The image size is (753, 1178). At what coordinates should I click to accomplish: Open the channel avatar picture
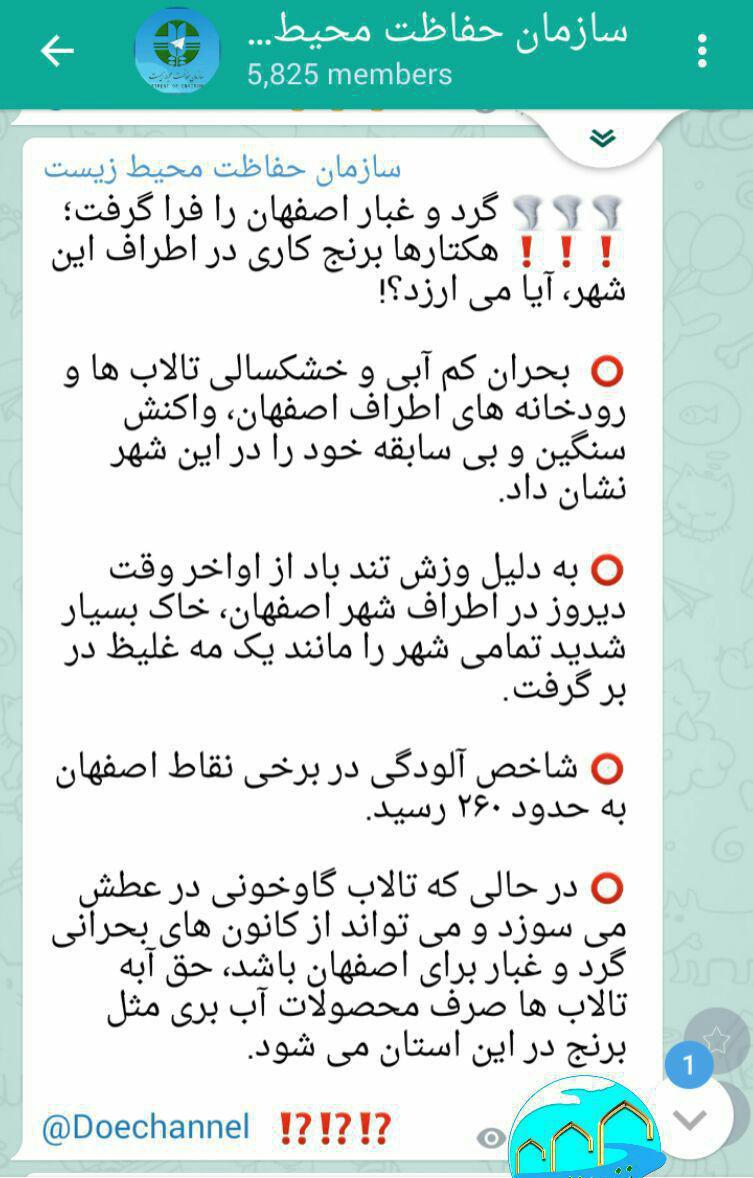(x=177, y=53)
